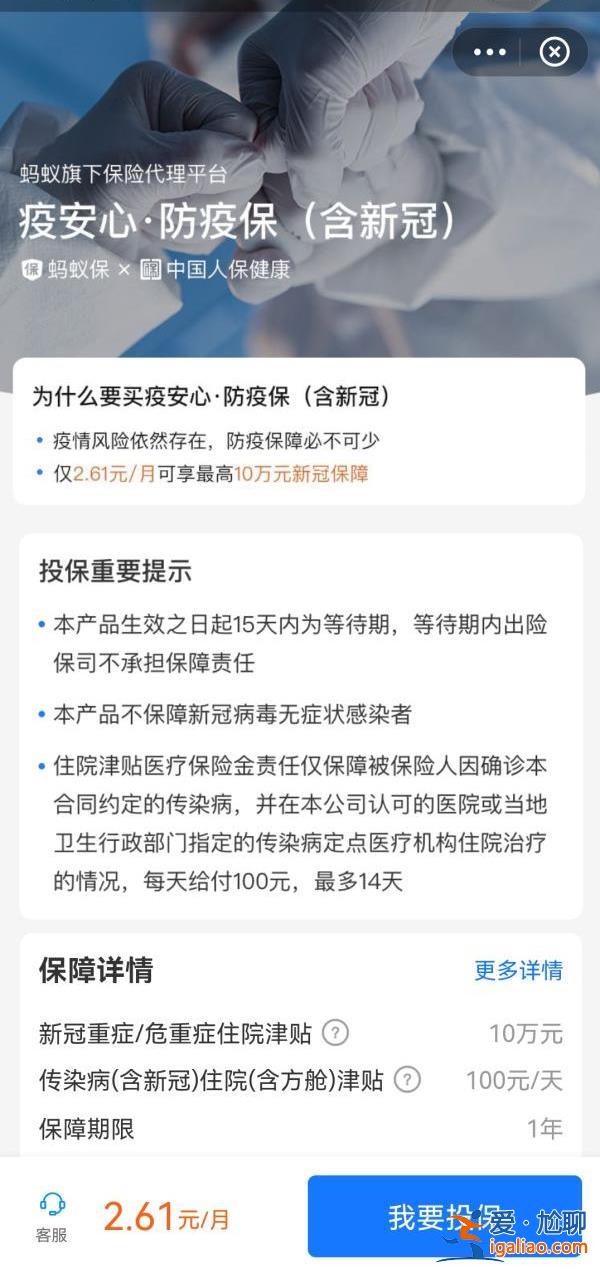Tap the help icon beside 新冠重症/危重症住院津贴
600x1274 pixels.
tap(336, 1033)
